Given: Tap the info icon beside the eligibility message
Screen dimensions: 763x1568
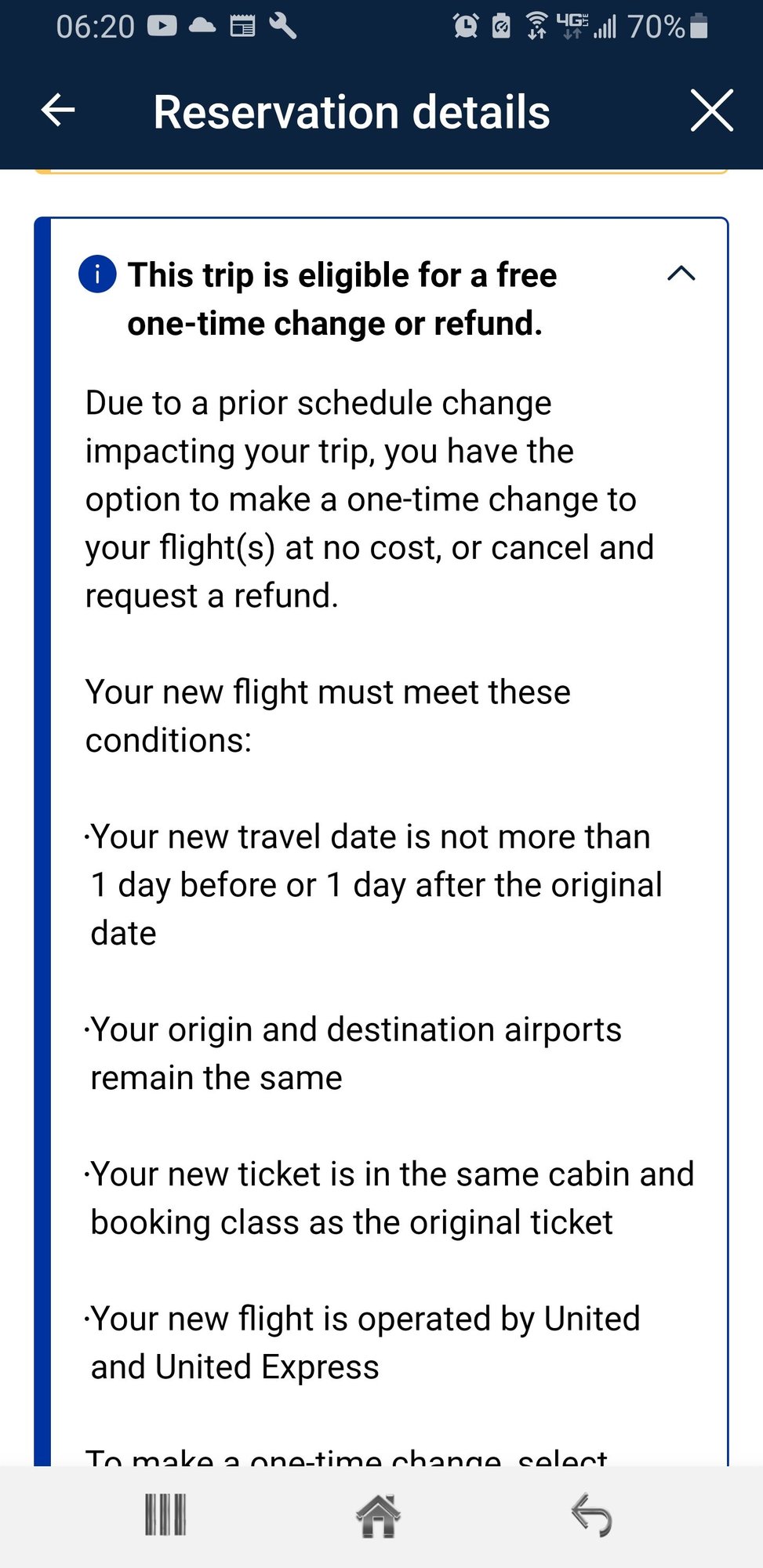Looking at the screenshot, I should 96,275.
